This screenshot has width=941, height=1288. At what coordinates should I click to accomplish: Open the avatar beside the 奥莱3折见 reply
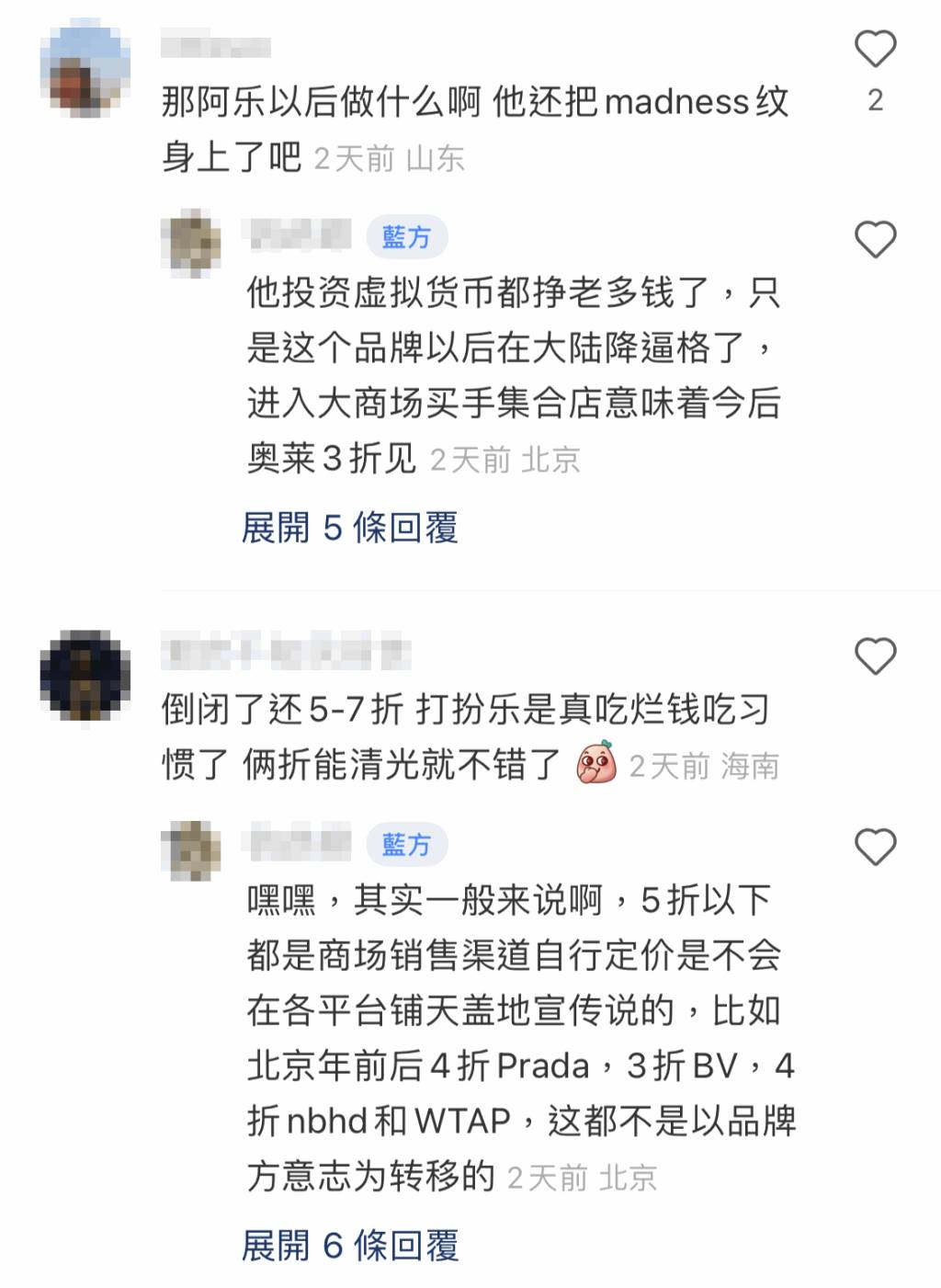pos(191,241)
